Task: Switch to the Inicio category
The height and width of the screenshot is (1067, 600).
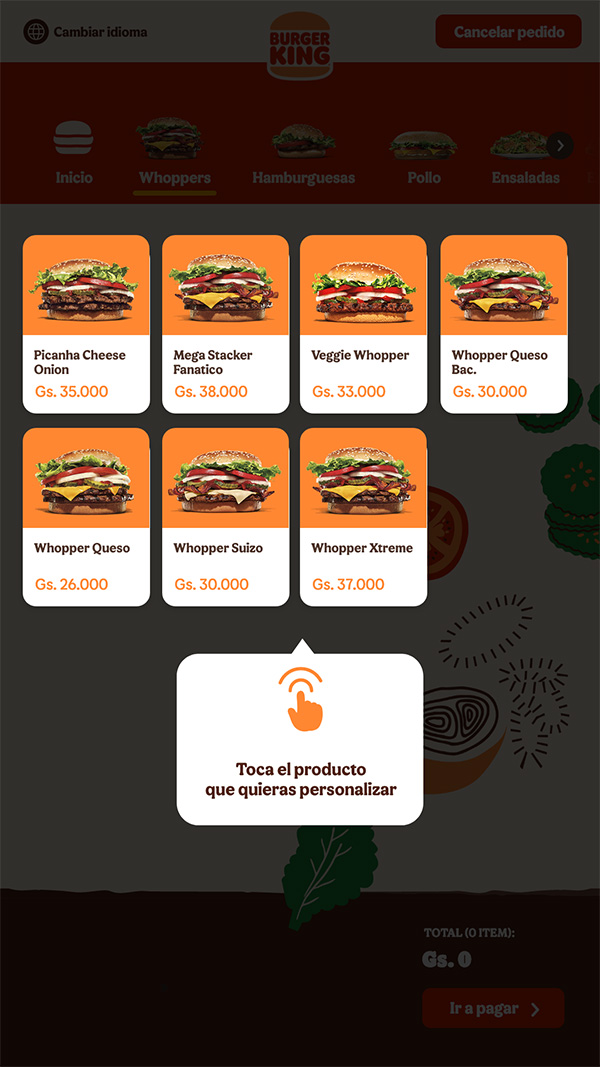Action: click(x=73, y=155)
